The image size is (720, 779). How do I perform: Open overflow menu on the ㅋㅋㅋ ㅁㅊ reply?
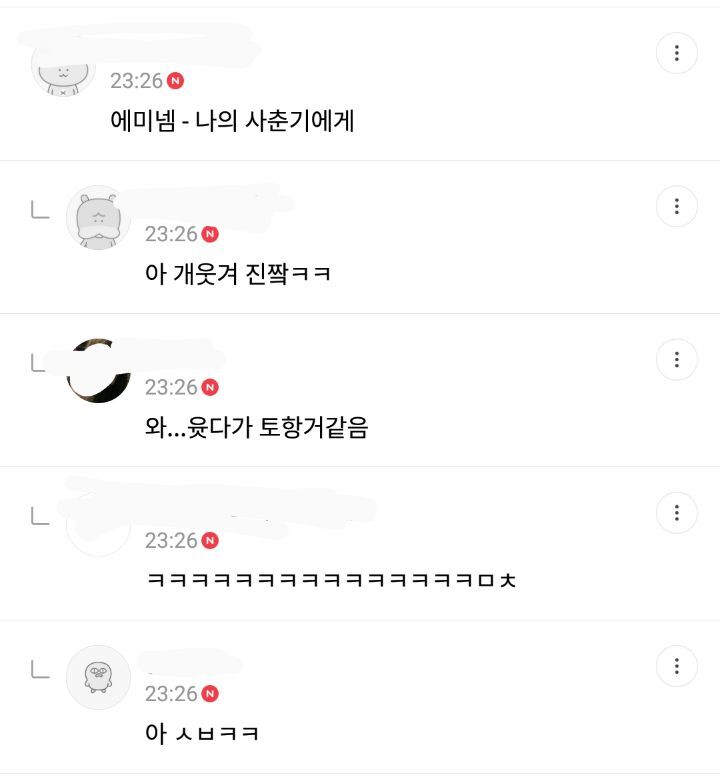676,513
